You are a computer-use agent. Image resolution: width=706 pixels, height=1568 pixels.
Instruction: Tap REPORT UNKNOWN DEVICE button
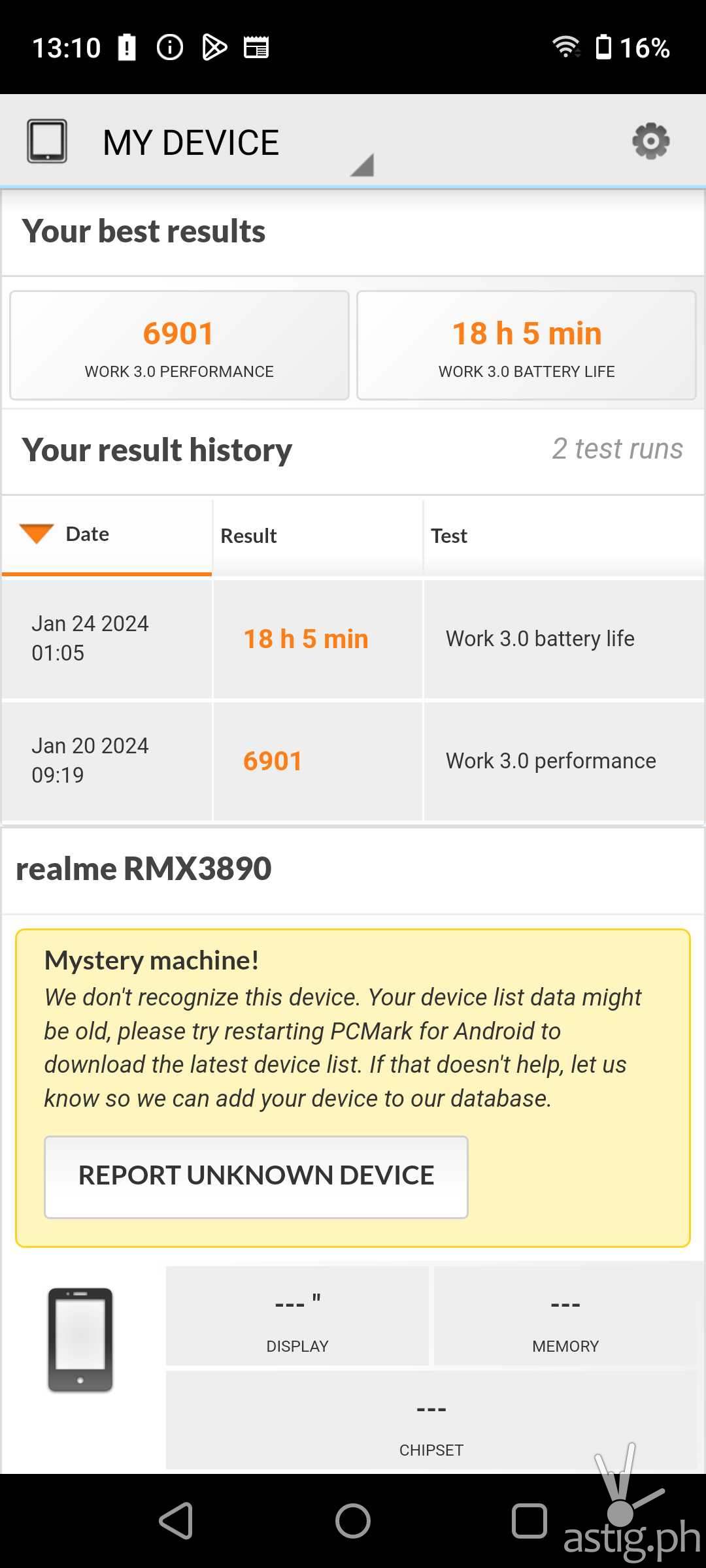click(x=256, y=1177)
